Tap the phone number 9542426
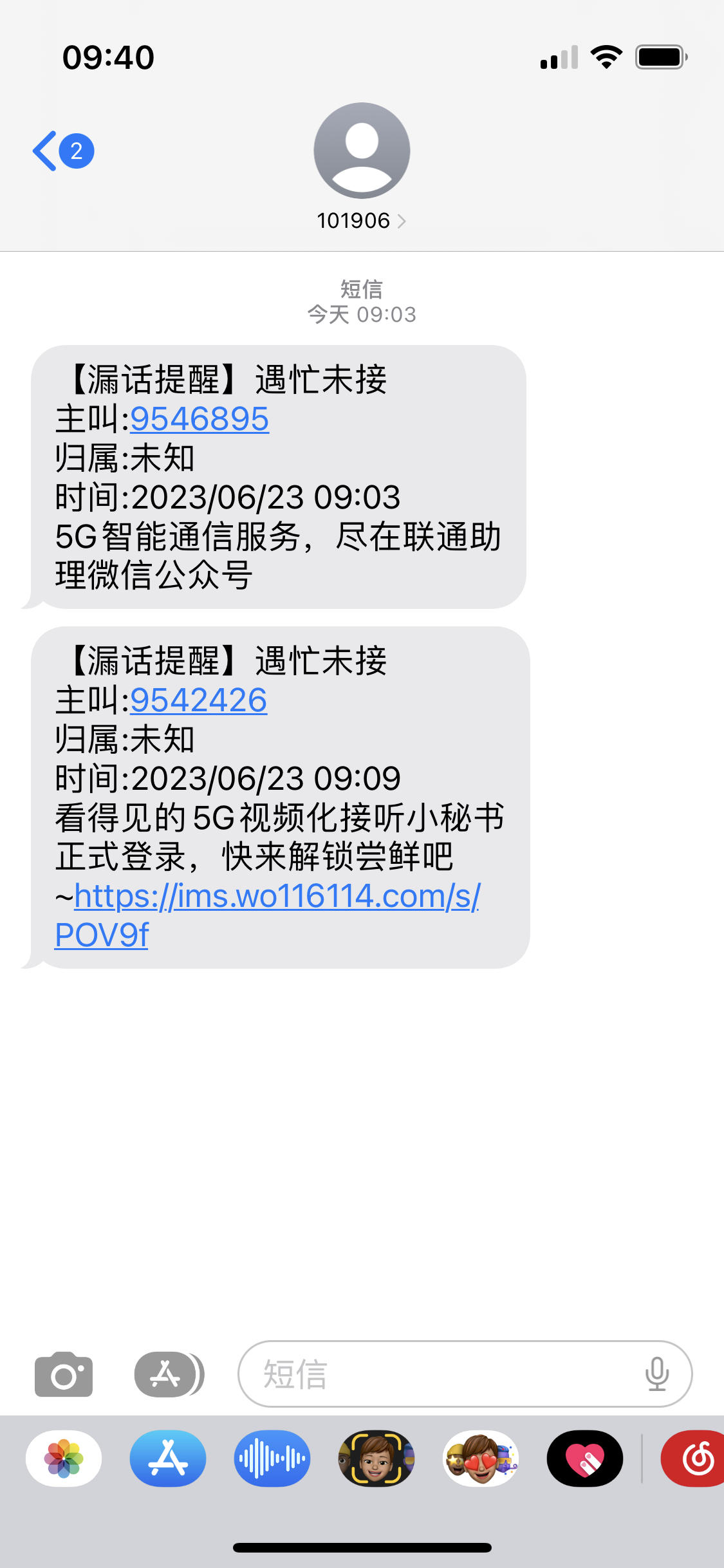 coord(198,700)
